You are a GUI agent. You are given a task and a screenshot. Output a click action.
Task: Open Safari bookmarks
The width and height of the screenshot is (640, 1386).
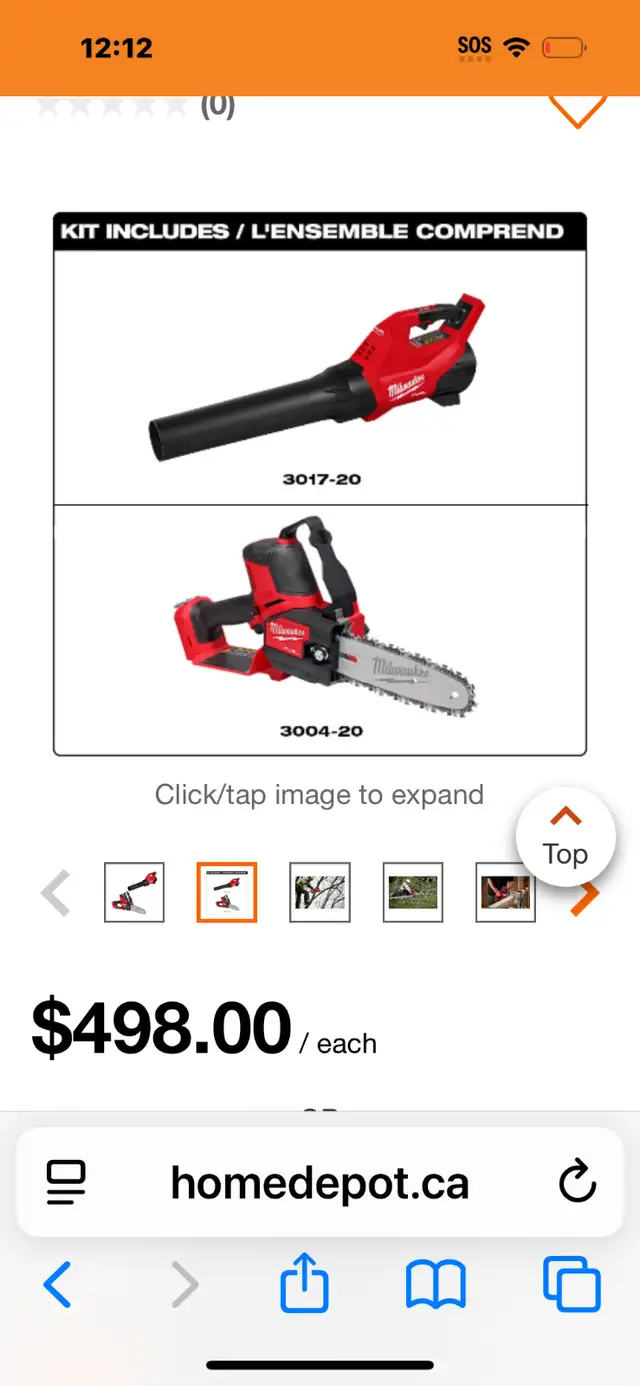click(x=436, y=1285)
